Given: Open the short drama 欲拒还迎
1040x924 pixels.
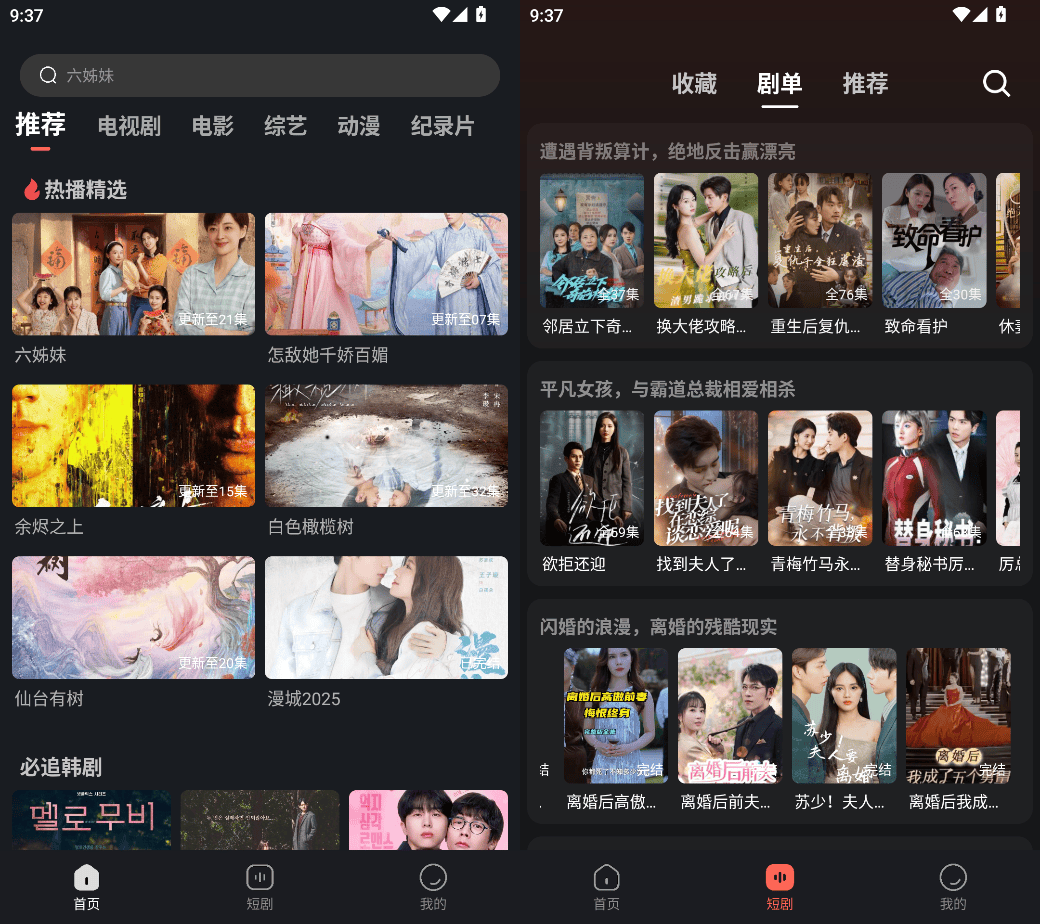Looking at the screenshot, I should [x=591, y=478].
